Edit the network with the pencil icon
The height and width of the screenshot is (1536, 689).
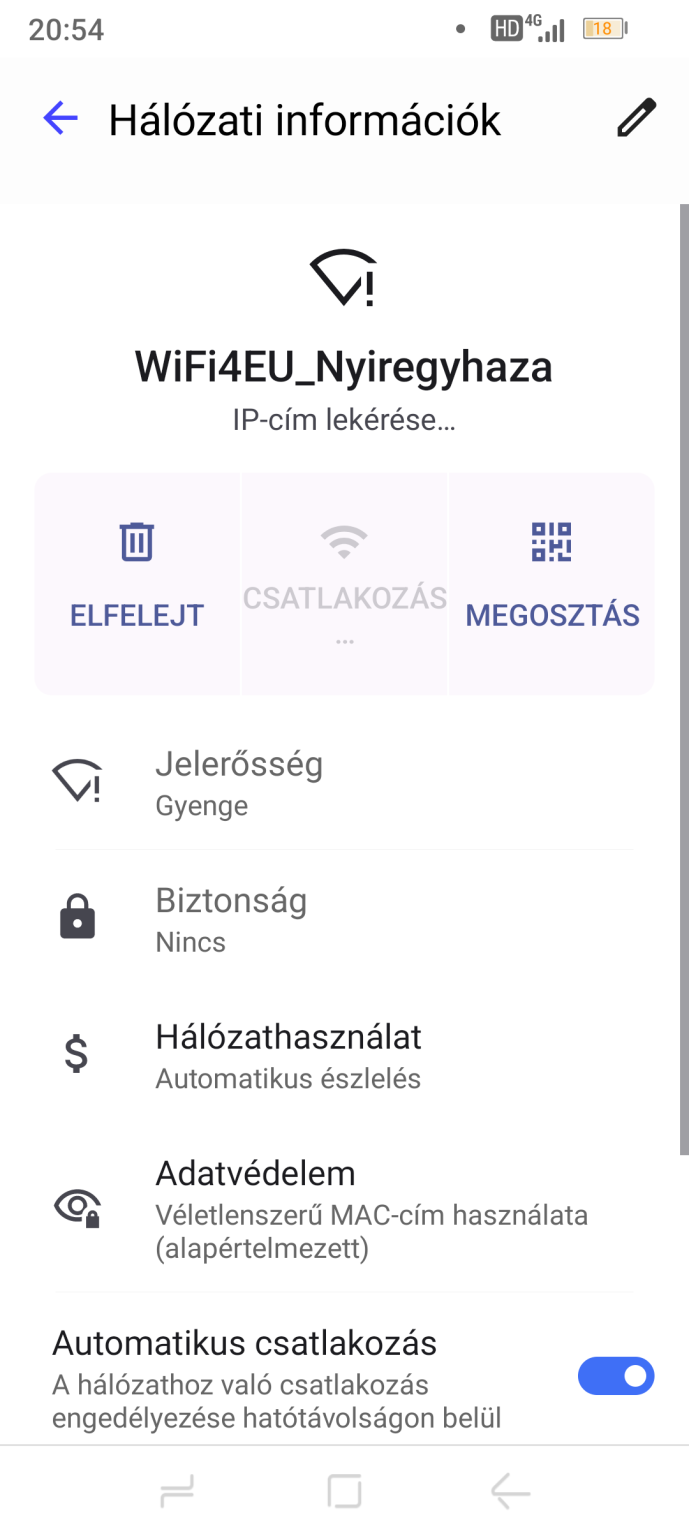point(636,118)
